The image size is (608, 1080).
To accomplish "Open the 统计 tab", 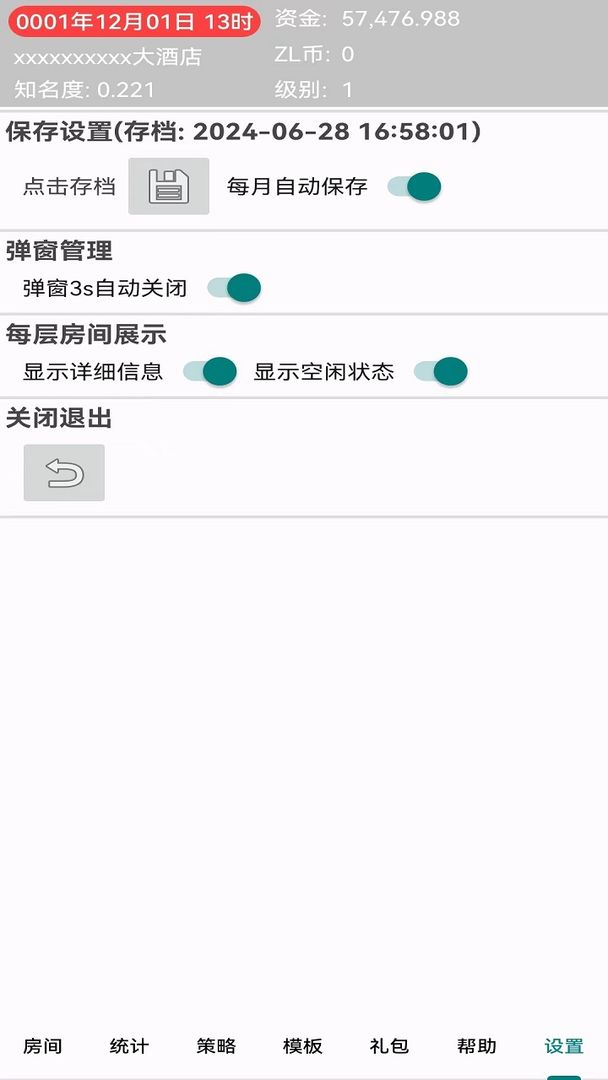I will (129, 1046).
